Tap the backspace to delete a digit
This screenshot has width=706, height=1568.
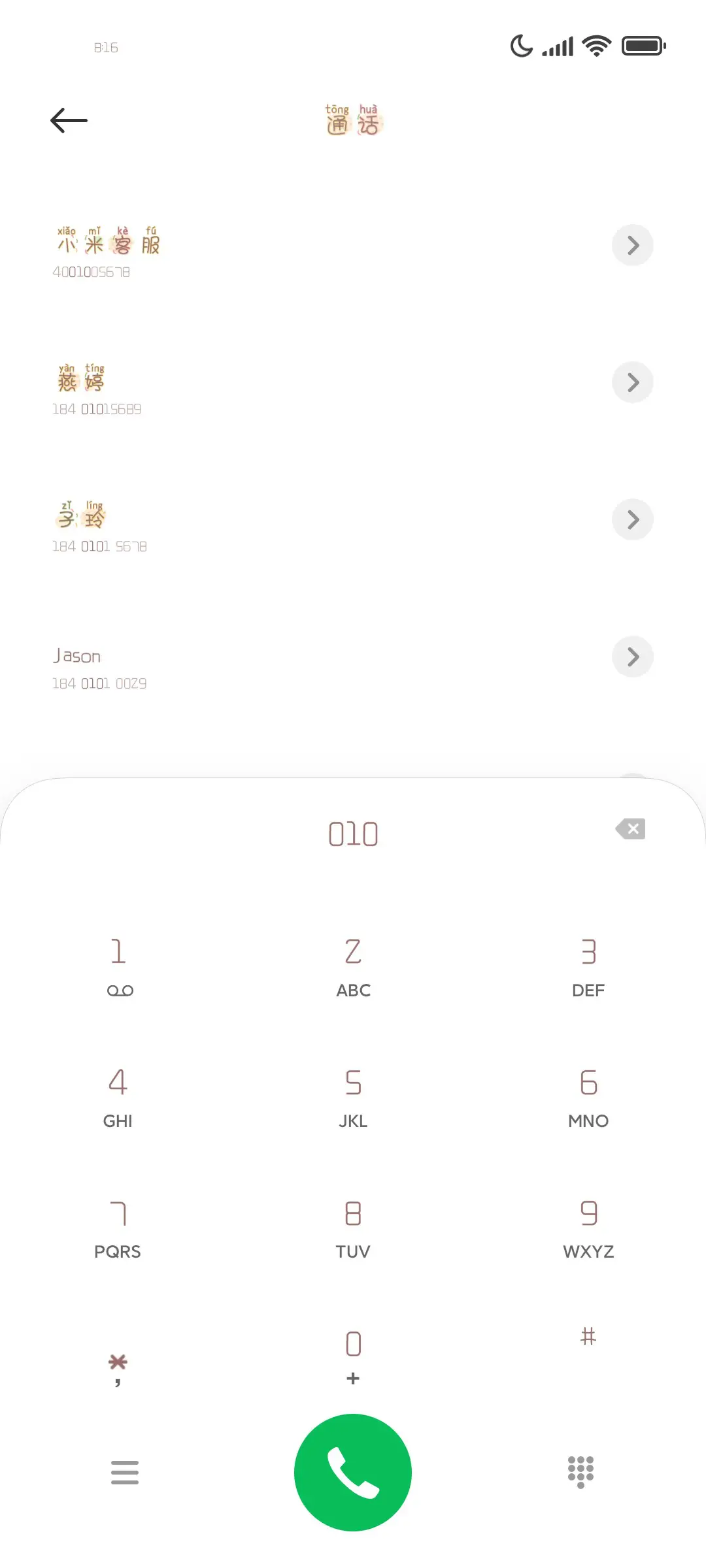(x=630, y=829)
